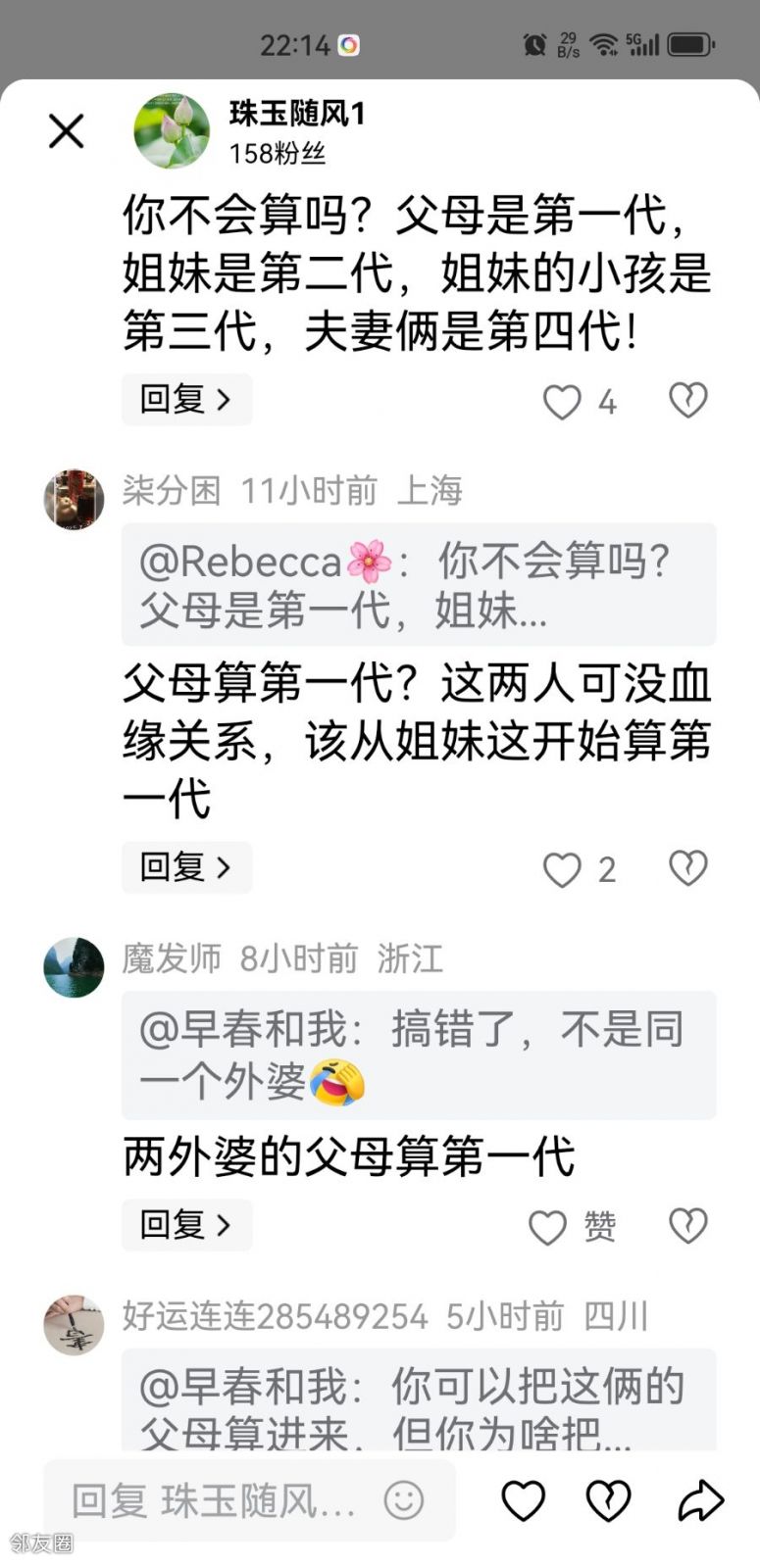Open quoted @早春和我 comment in 魔发师's reply
This screenshot has height=1568, width=760.
[419, 1054]
